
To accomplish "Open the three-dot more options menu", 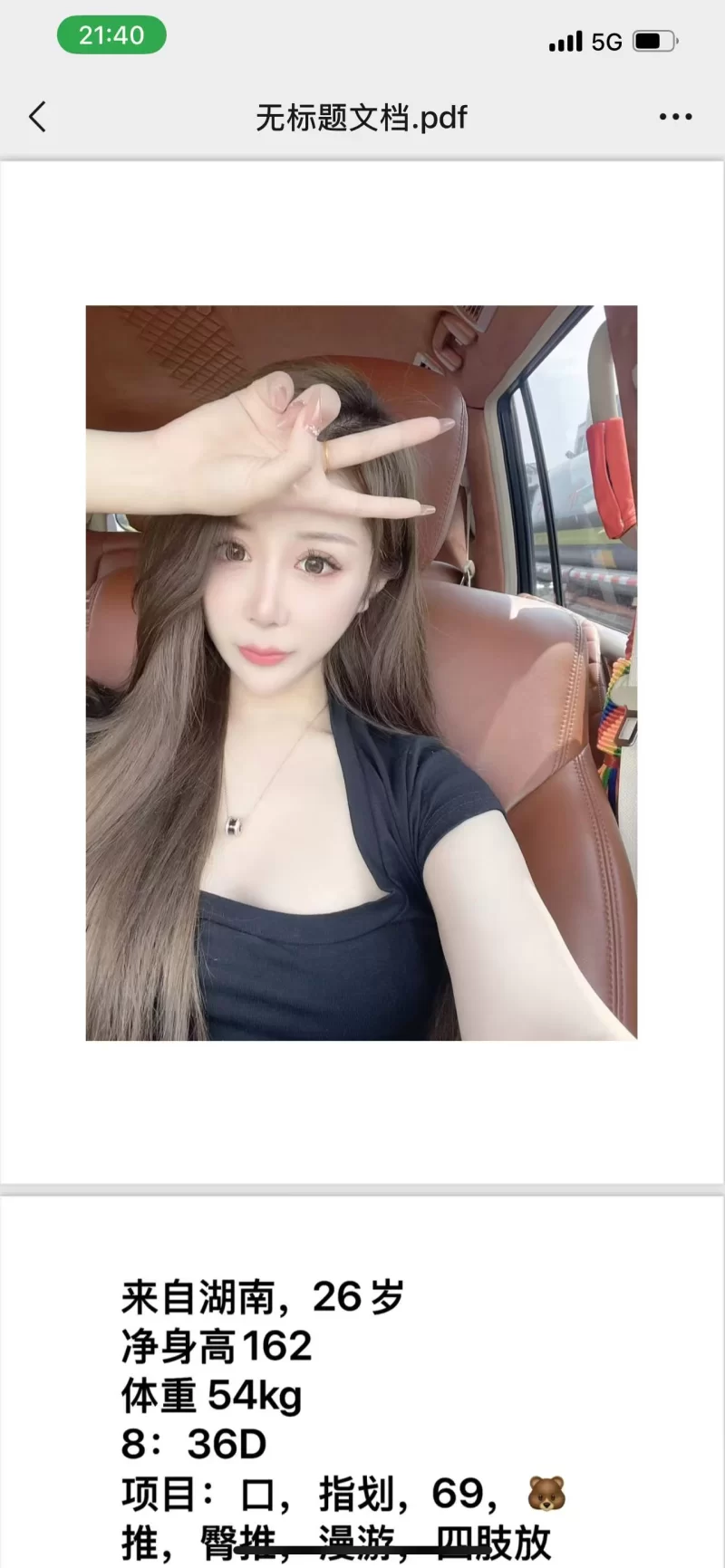I will pos(675,117).
